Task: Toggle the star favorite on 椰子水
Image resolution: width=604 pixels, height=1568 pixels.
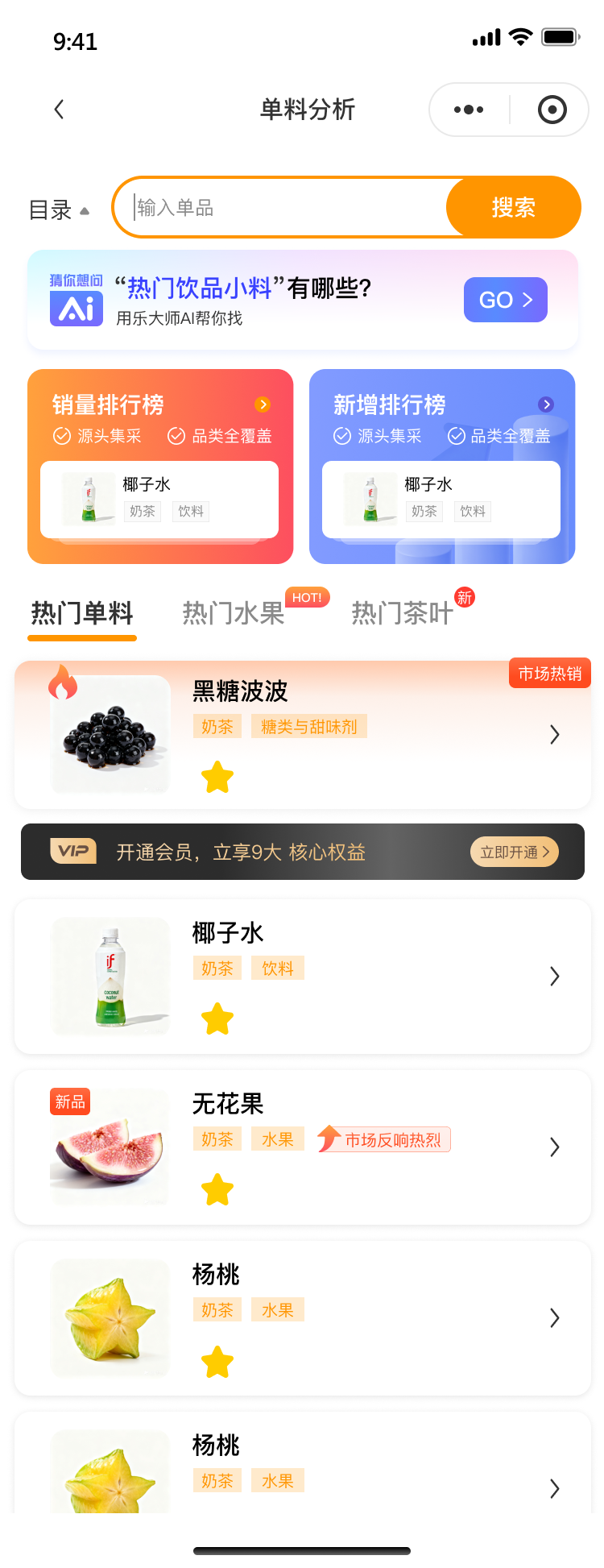Action: pos(217,1018)
